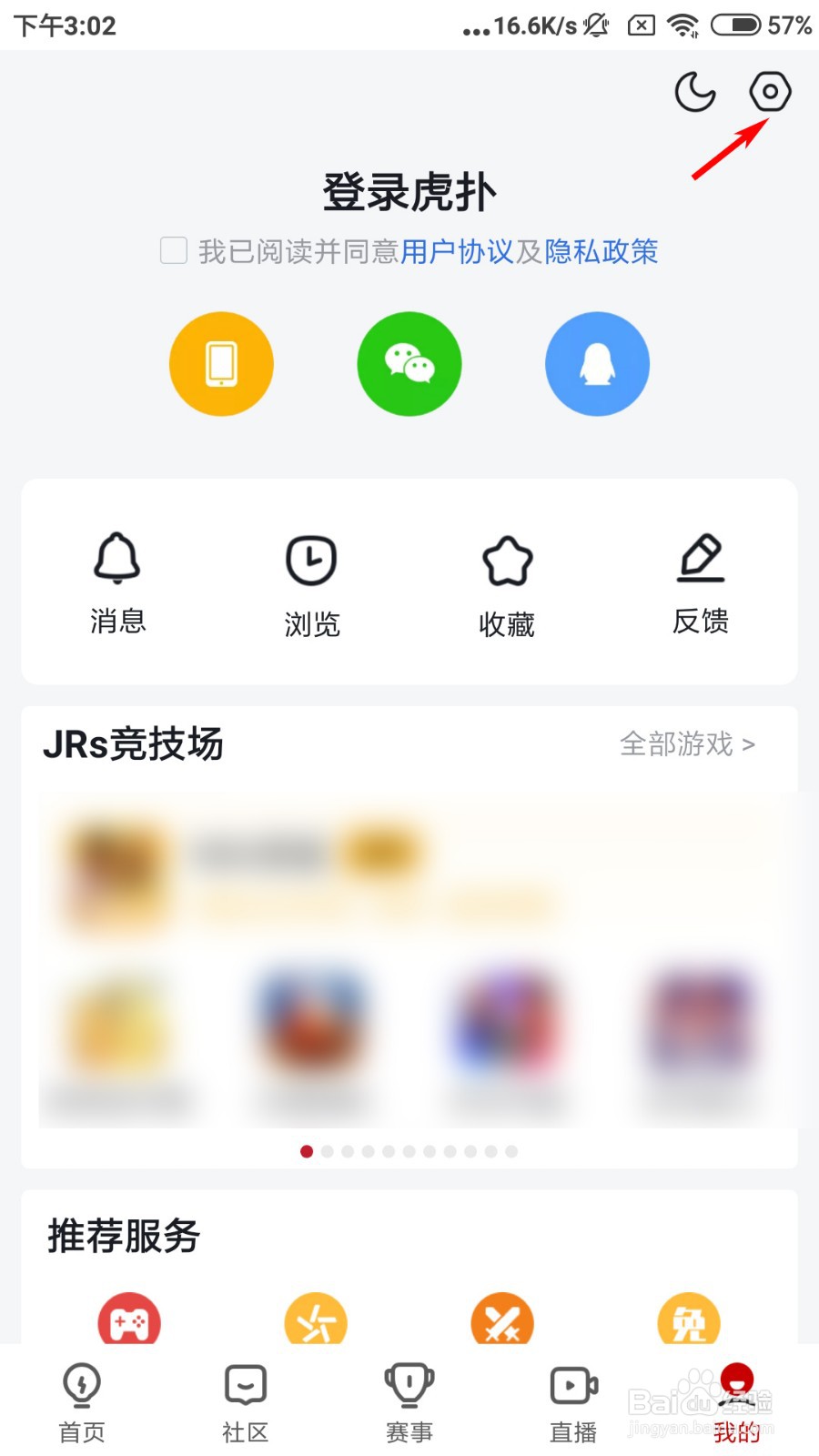
Task: Open 反馈 feedback
Action: (701, 582)
